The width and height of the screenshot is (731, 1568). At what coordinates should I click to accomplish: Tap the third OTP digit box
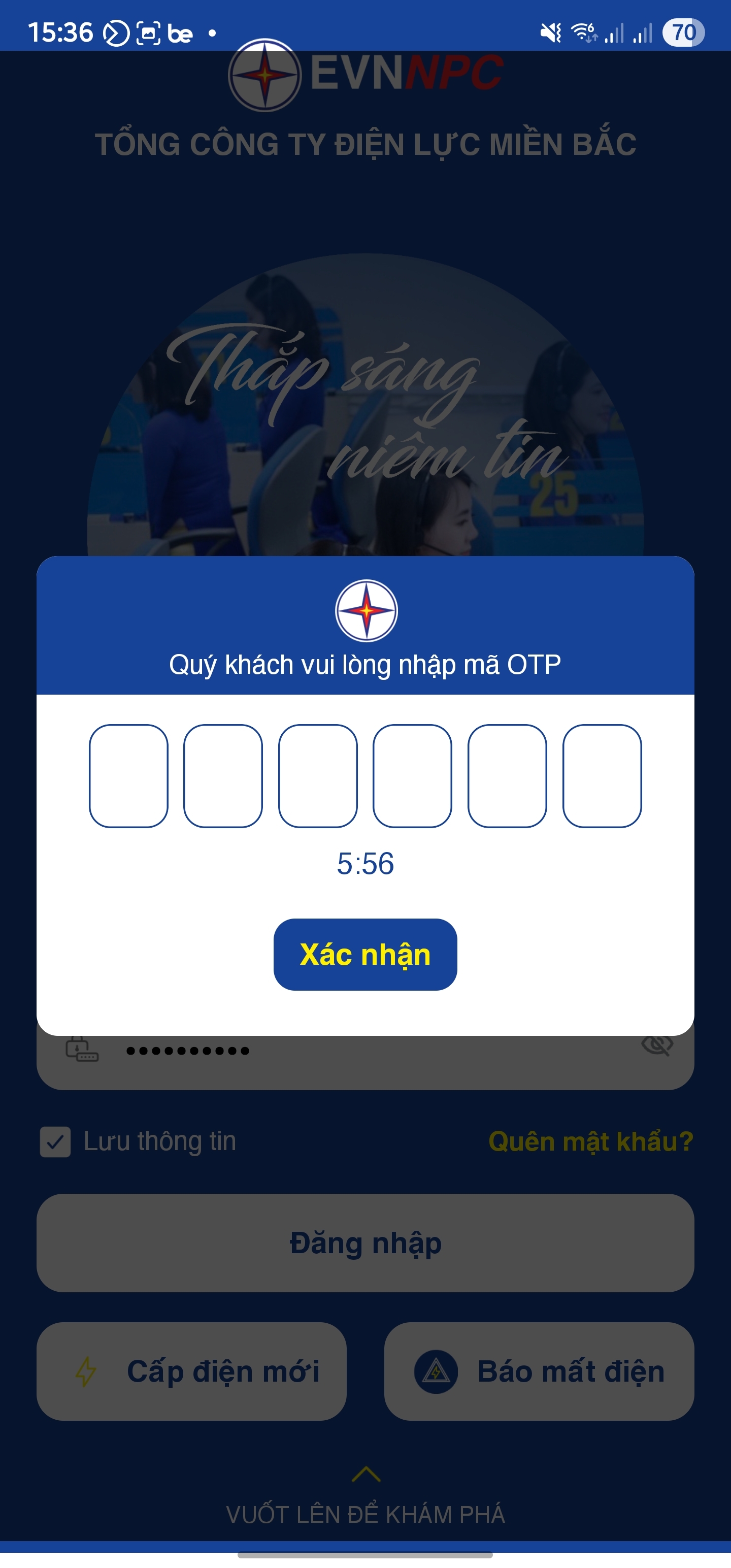coord(318,775)
